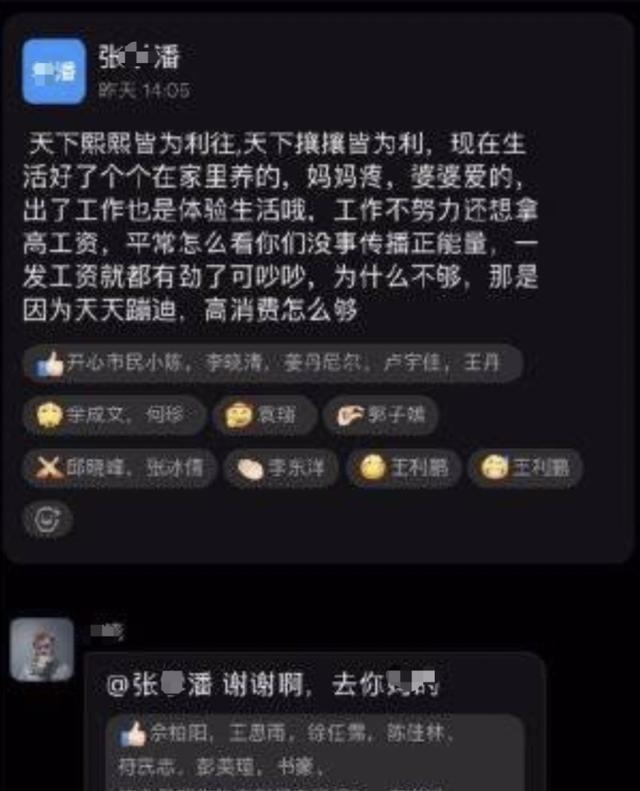This screenshot has height=791, width=640.
Task: Open the replier's photo avatar
Action: [x=42, y=650]
